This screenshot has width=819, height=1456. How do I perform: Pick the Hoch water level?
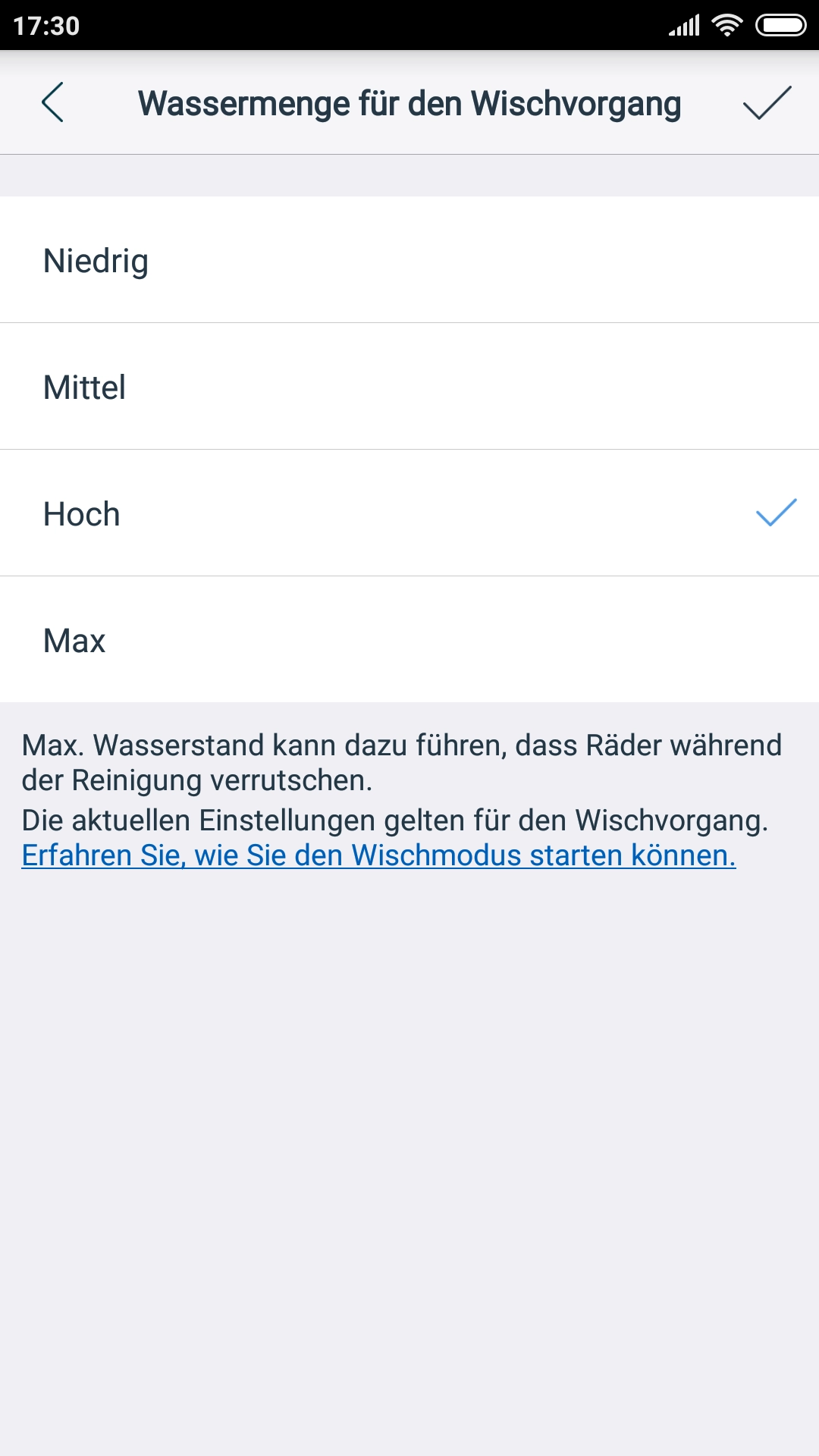point(409,513)
